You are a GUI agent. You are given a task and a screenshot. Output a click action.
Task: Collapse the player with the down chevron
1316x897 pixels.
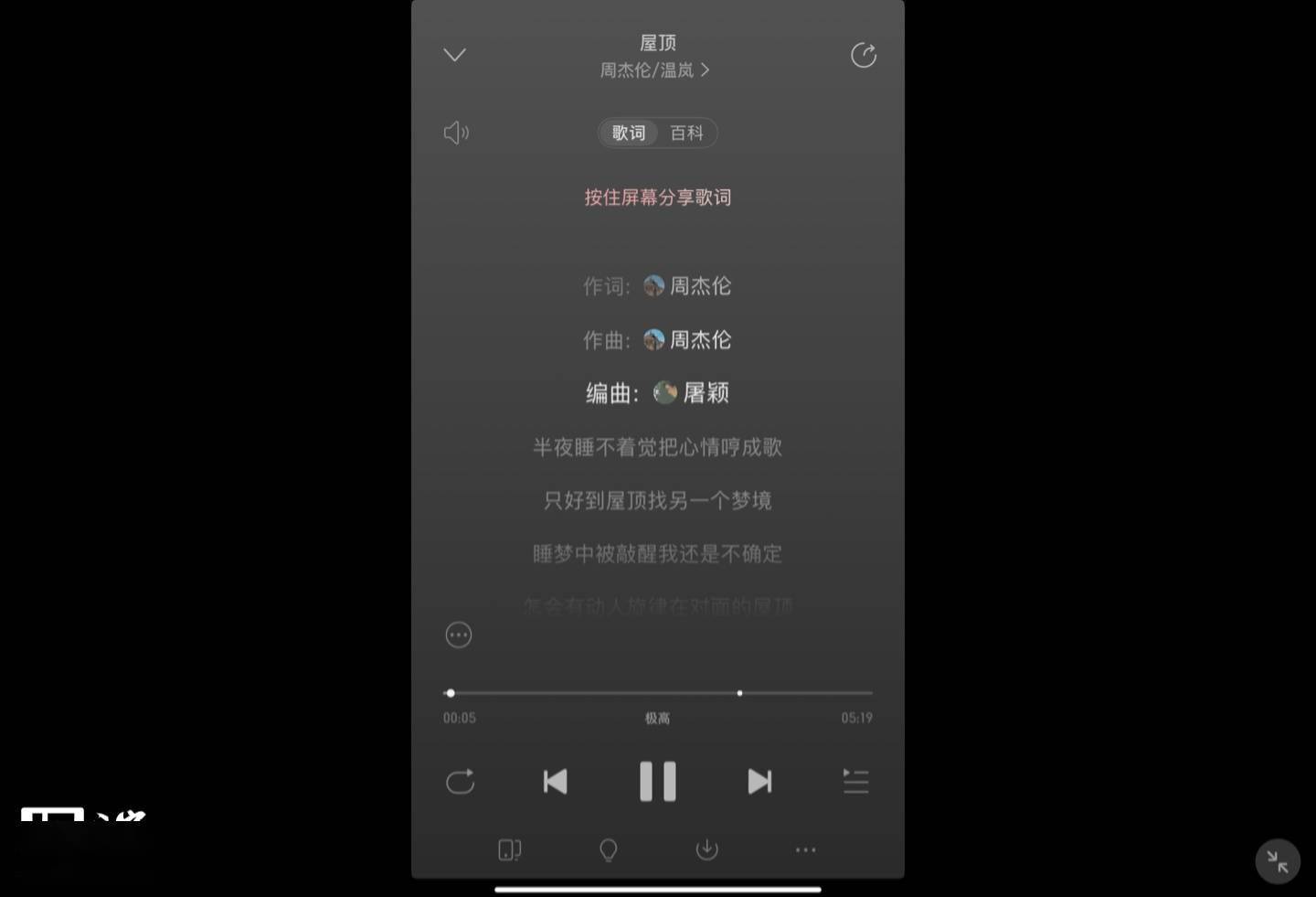point(454,55)
